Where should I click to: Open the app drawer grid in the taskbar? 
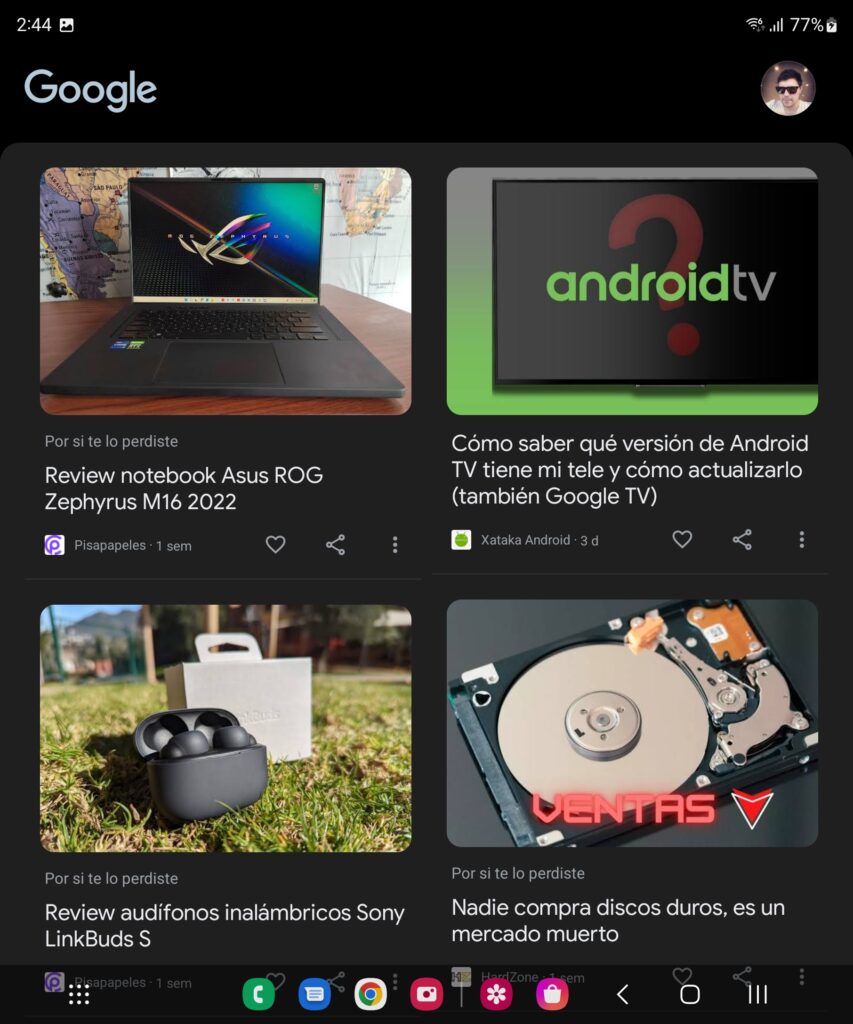(79, 994)
